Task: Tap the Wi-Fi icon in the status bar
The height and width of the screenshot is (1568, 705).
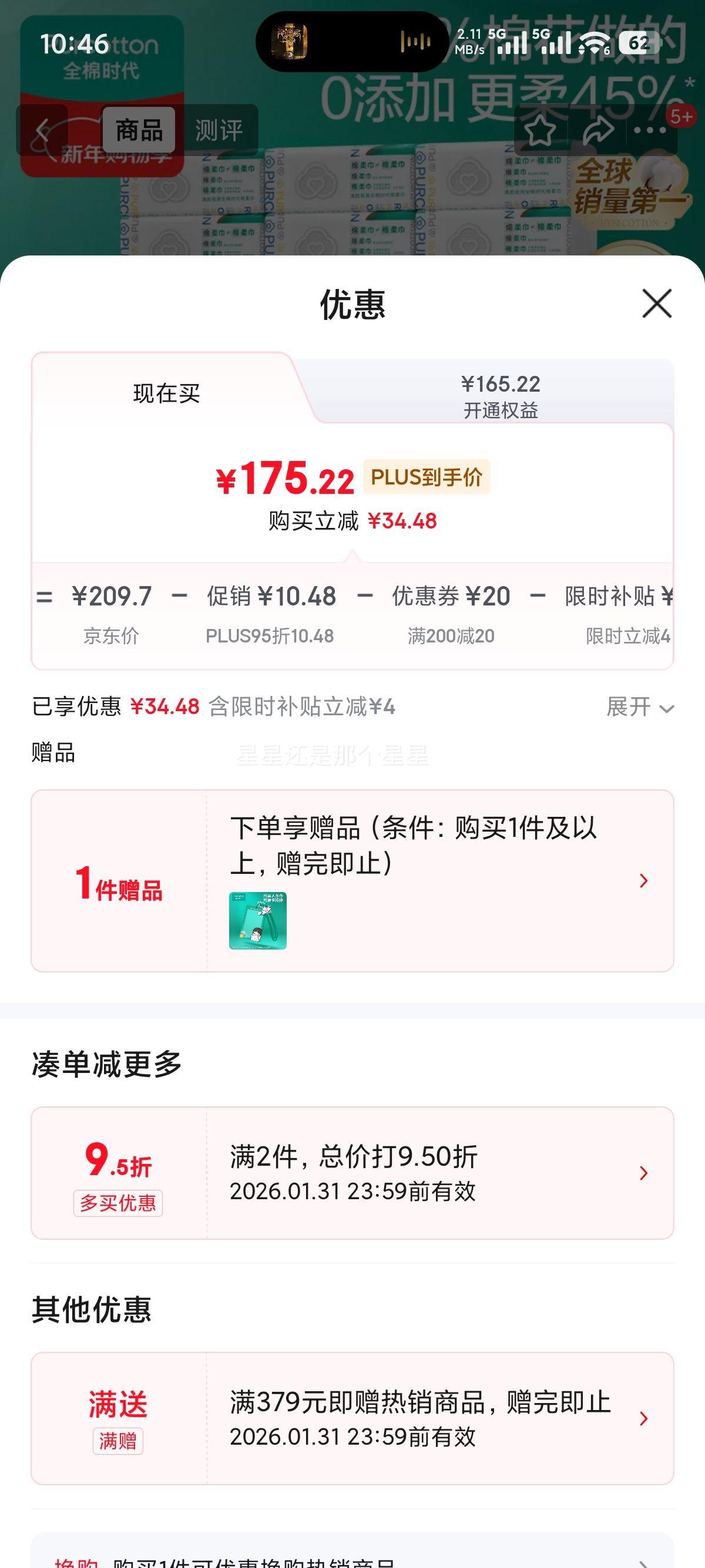Action: coord(593,43)
